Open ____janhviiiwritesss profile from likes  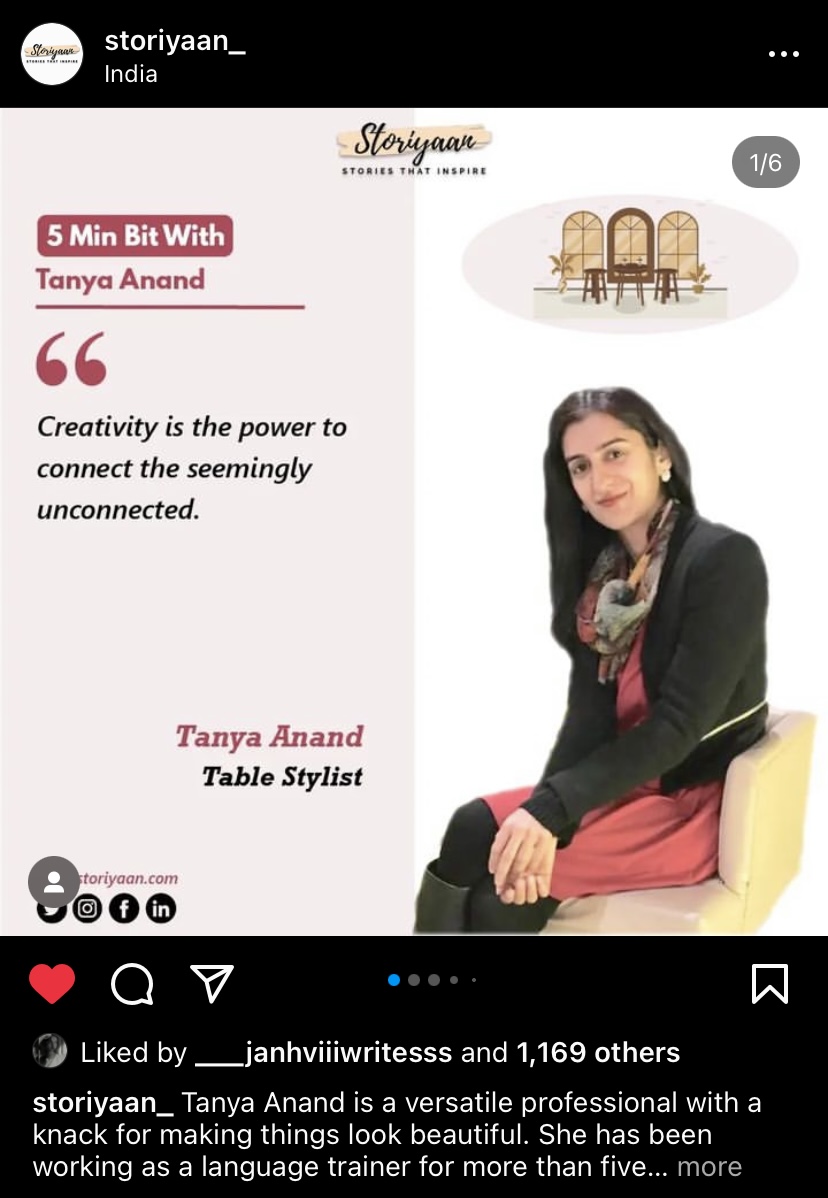(x=324, y=1052)
